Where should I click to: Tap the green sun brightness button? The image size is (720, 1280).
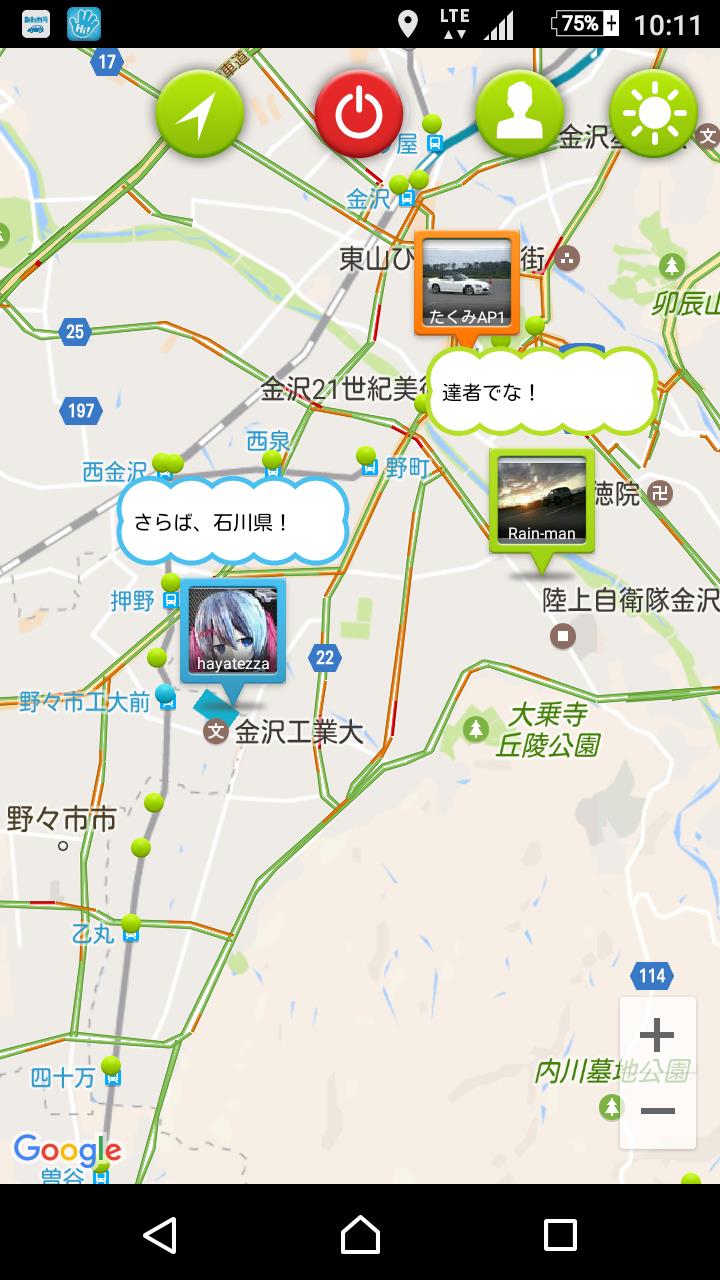(x=654, y=114)
